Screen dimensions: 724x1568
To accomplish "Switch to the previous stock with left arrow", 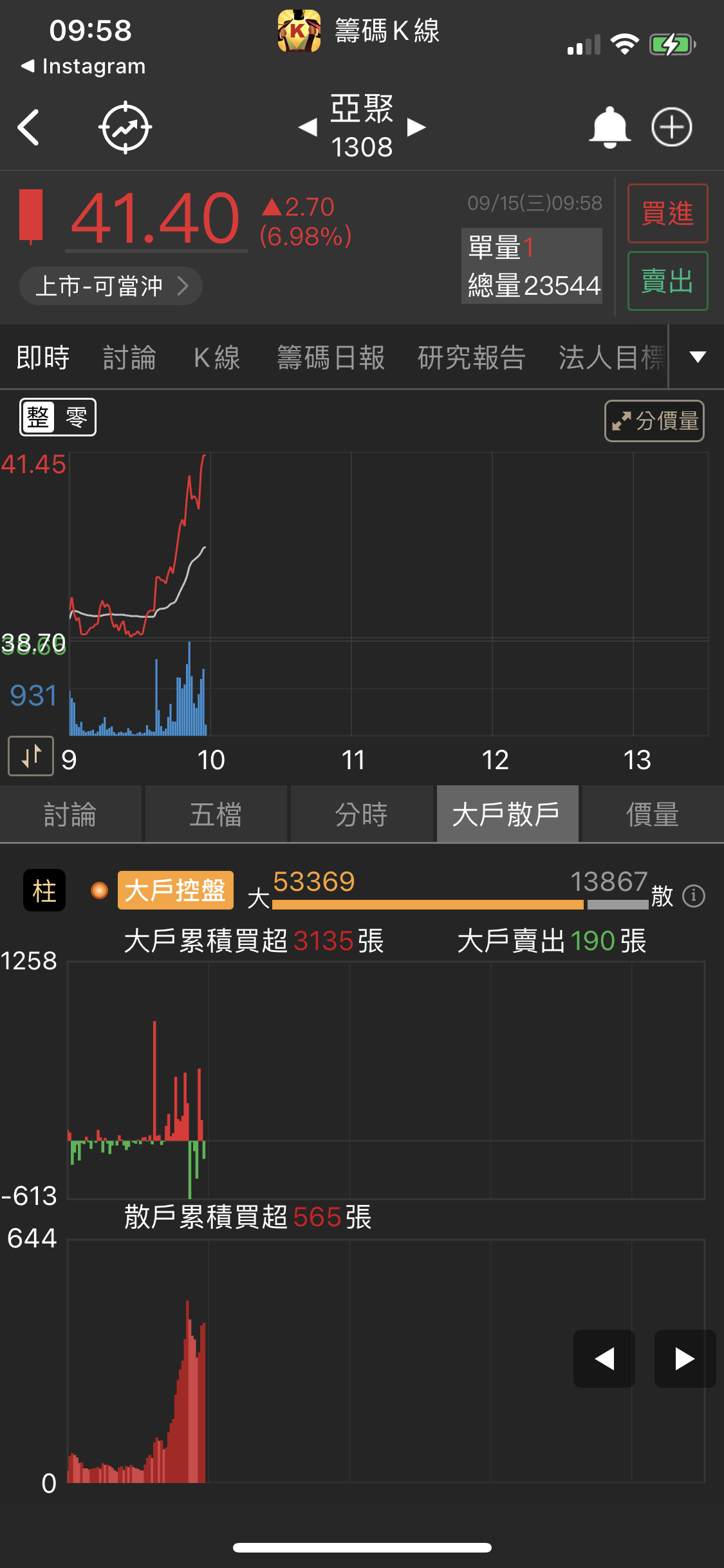I will click(x=308, y=127).
